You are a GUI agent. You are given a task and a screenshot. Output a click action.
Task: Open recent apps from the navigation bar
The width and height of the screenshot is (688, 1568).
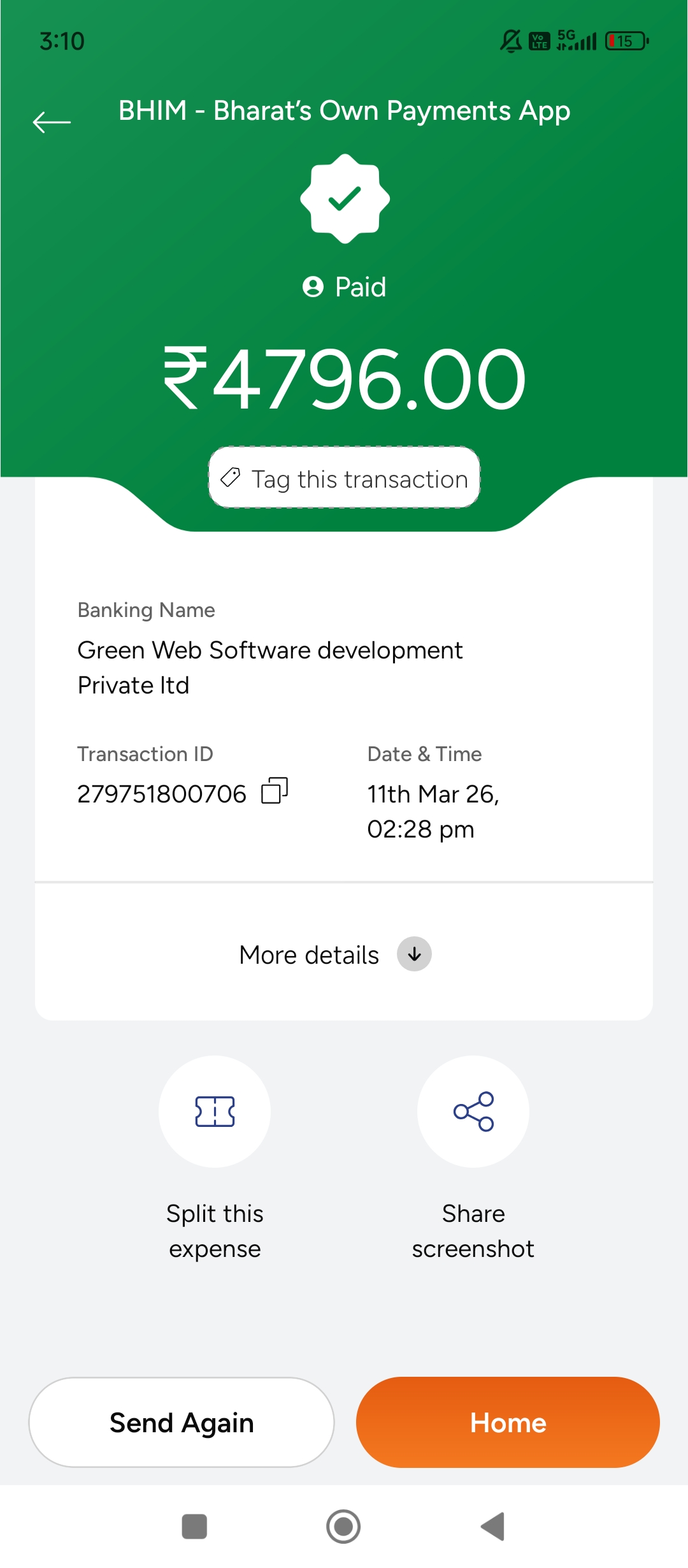point(194,1527)
